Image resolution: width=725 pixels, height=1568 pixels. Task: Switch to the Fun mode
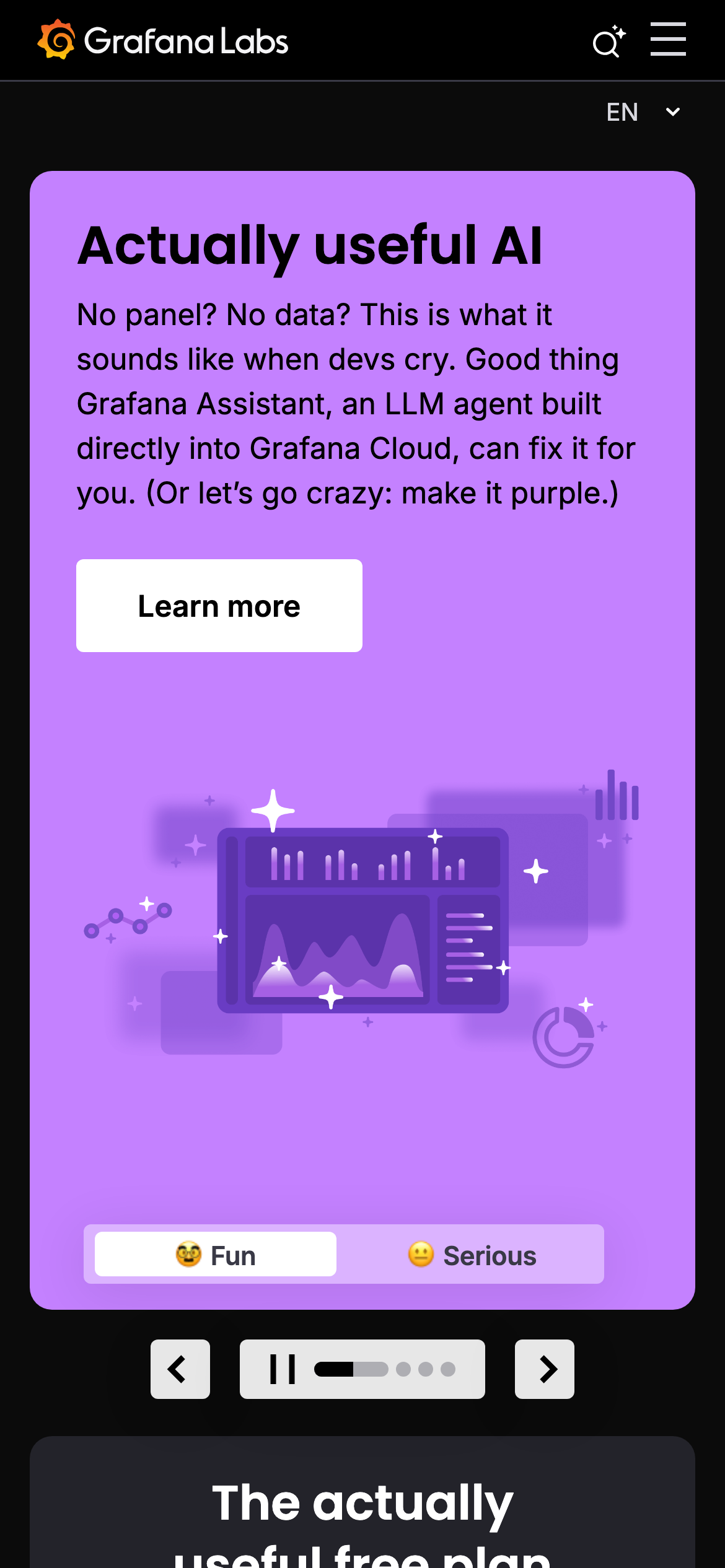216,1255
